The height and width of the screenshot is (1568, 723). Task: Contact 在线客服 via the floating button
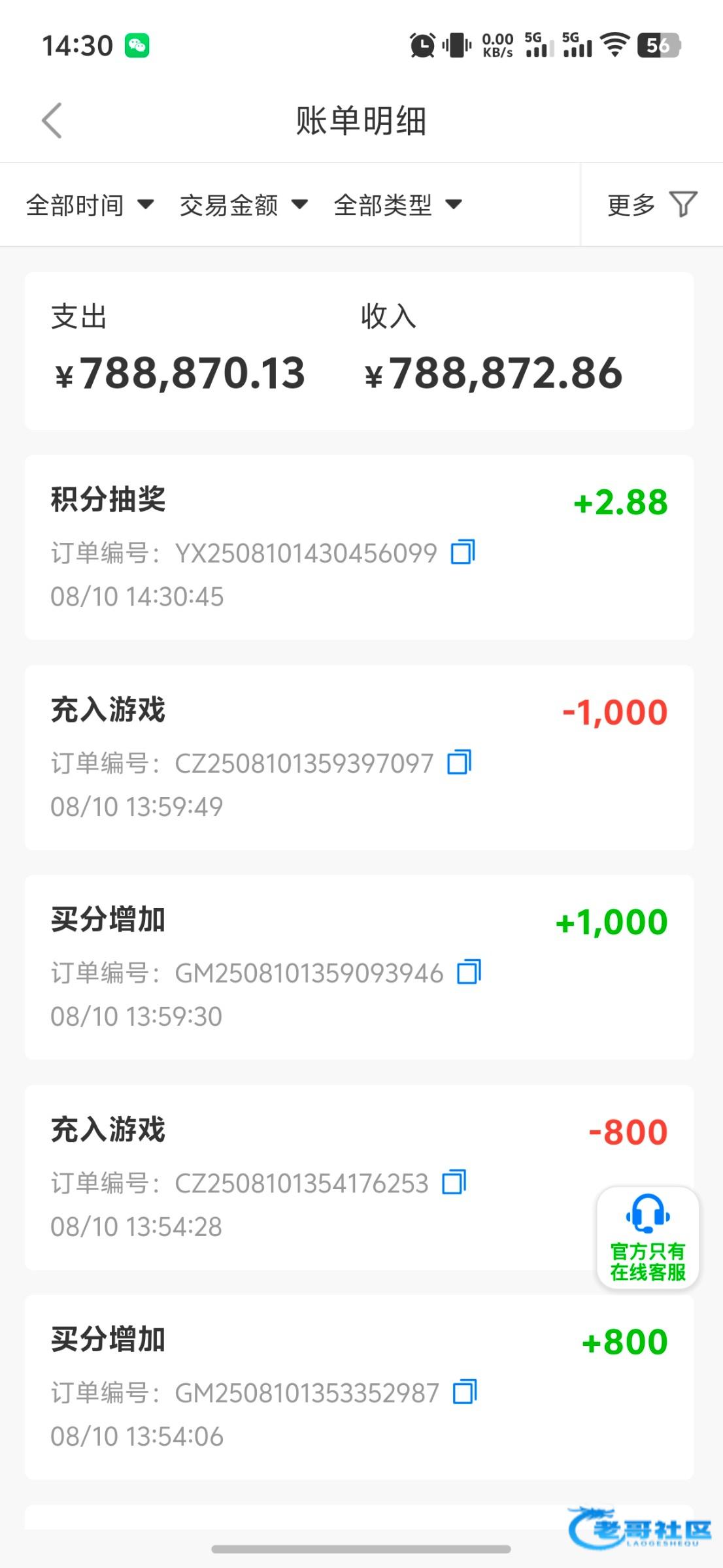[648, 1237]
